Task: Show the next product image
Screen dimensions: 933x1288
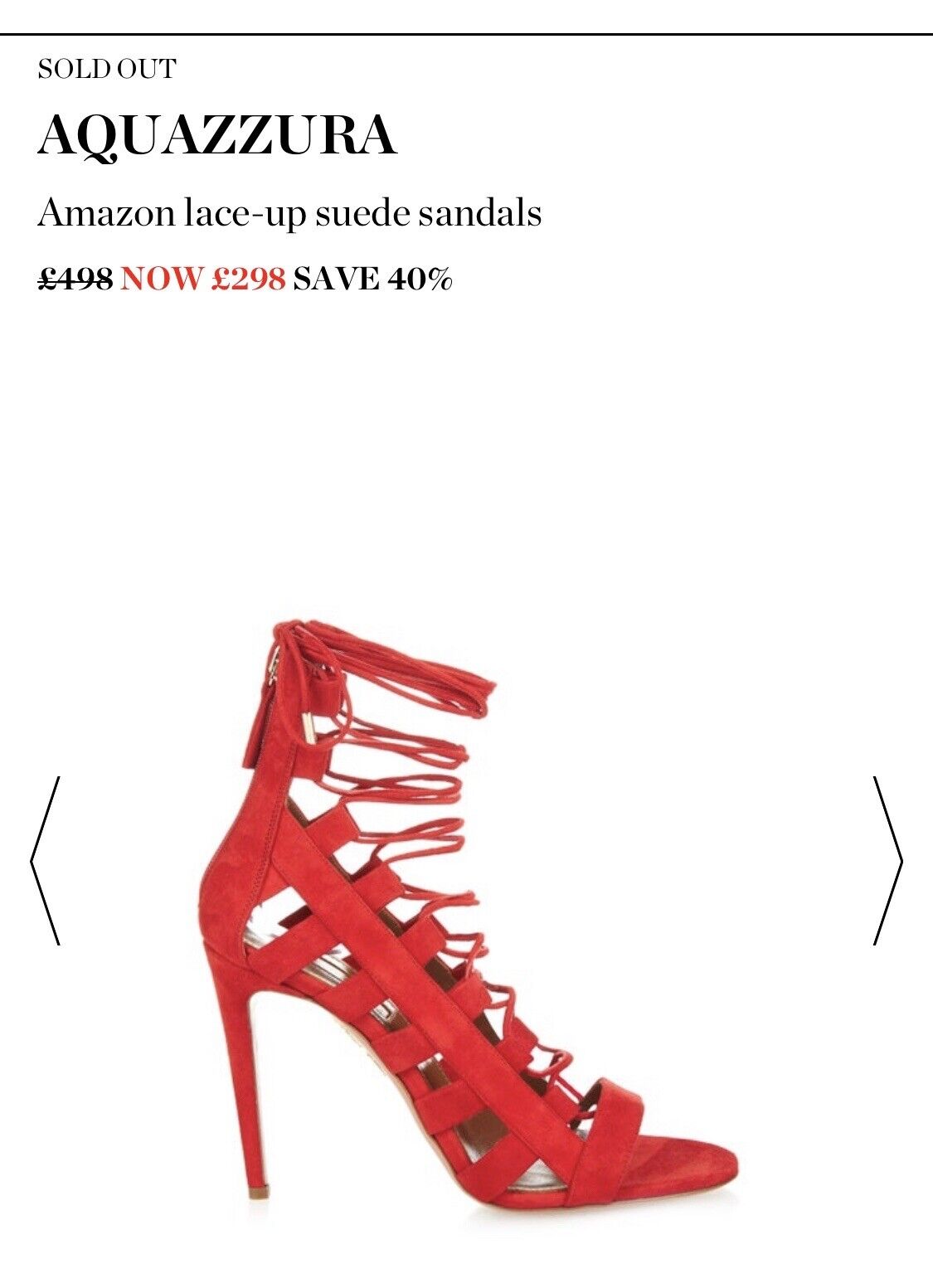Action: pos(887,860)
